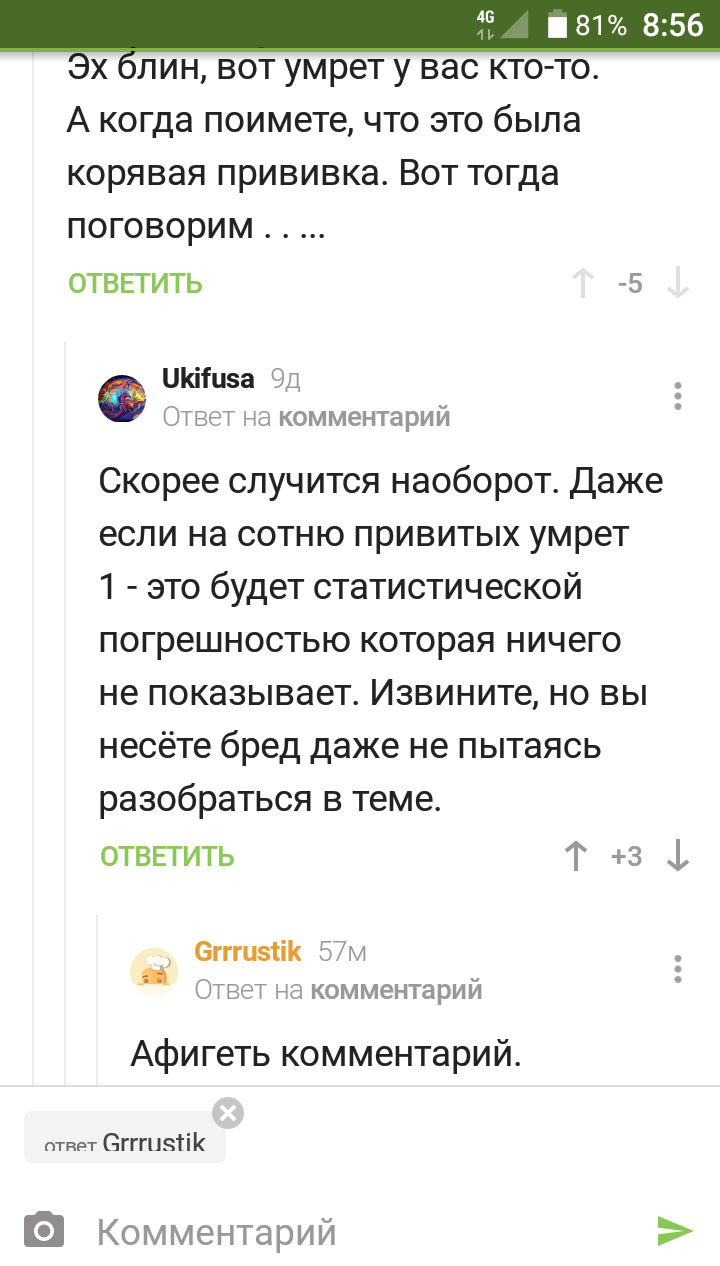This screenshot has height=1266, width=720.
Task: Open Grrrustik's profile by username
Action: tap(247, 951)
